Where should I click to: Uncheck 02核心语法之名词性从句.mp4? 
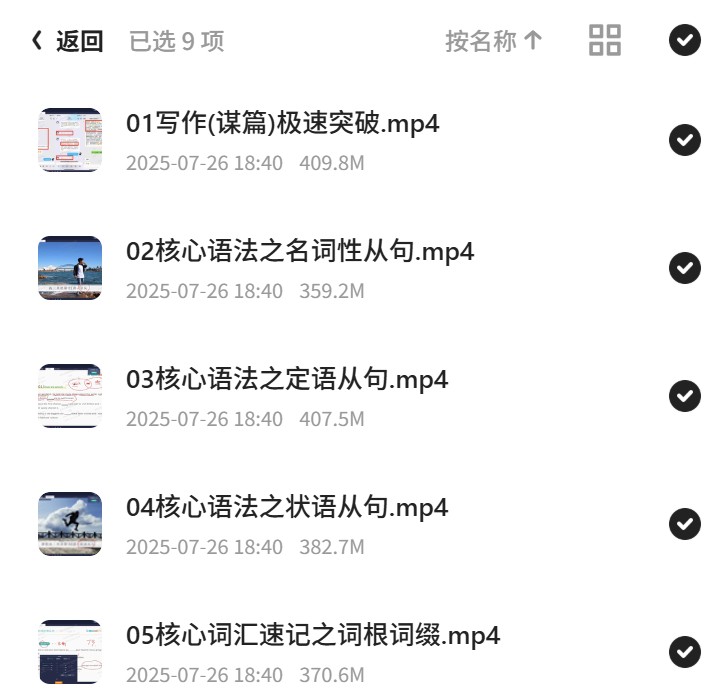click(684, 268)
